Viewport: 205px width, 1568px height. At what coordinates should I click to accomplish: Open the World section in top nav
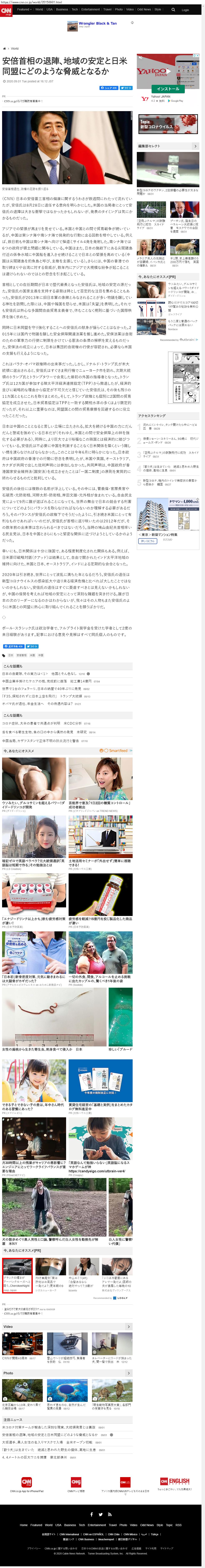point(39,10)
